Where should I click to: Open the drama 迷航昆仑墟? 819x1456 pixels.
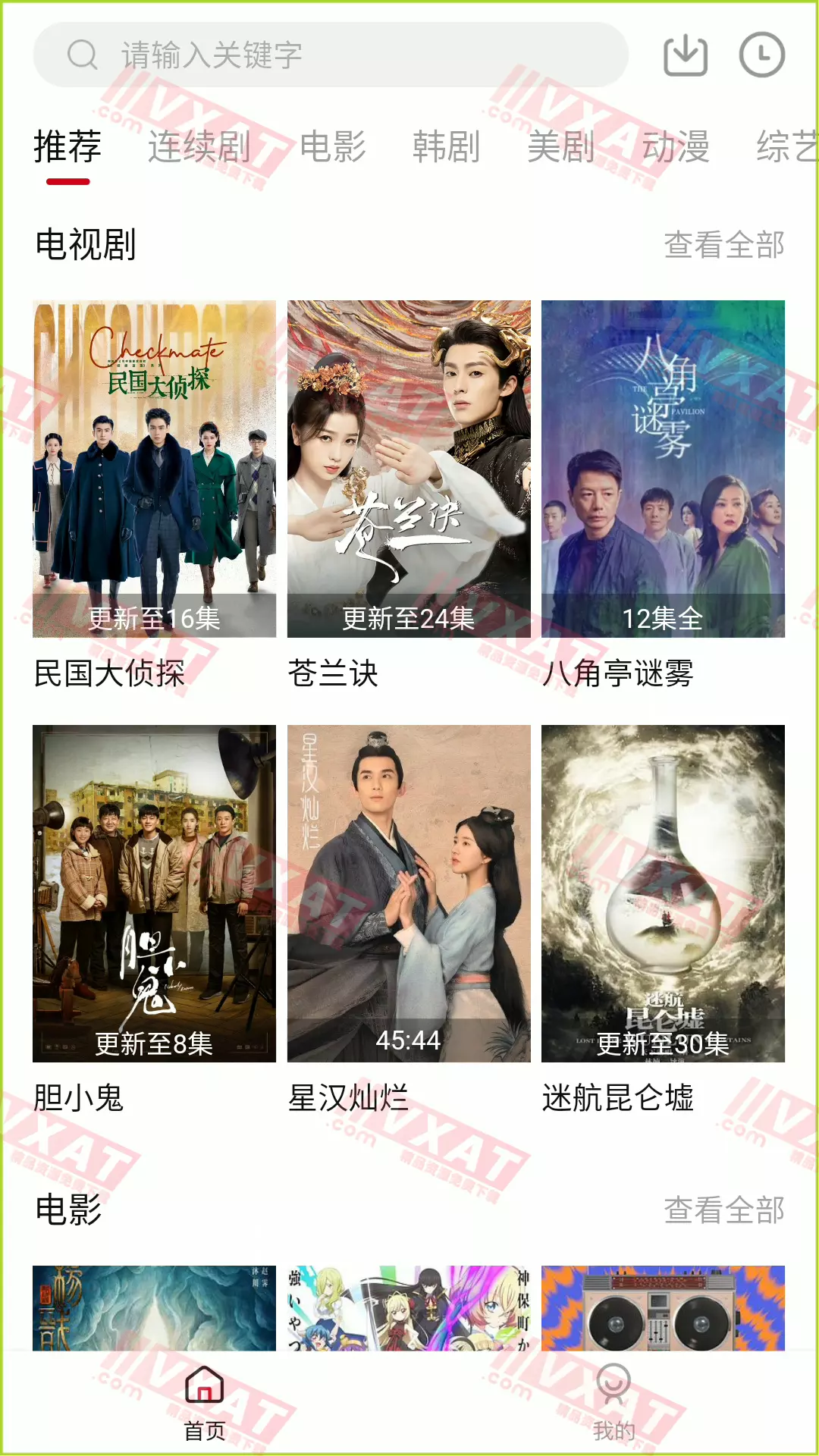pos(663,893)
